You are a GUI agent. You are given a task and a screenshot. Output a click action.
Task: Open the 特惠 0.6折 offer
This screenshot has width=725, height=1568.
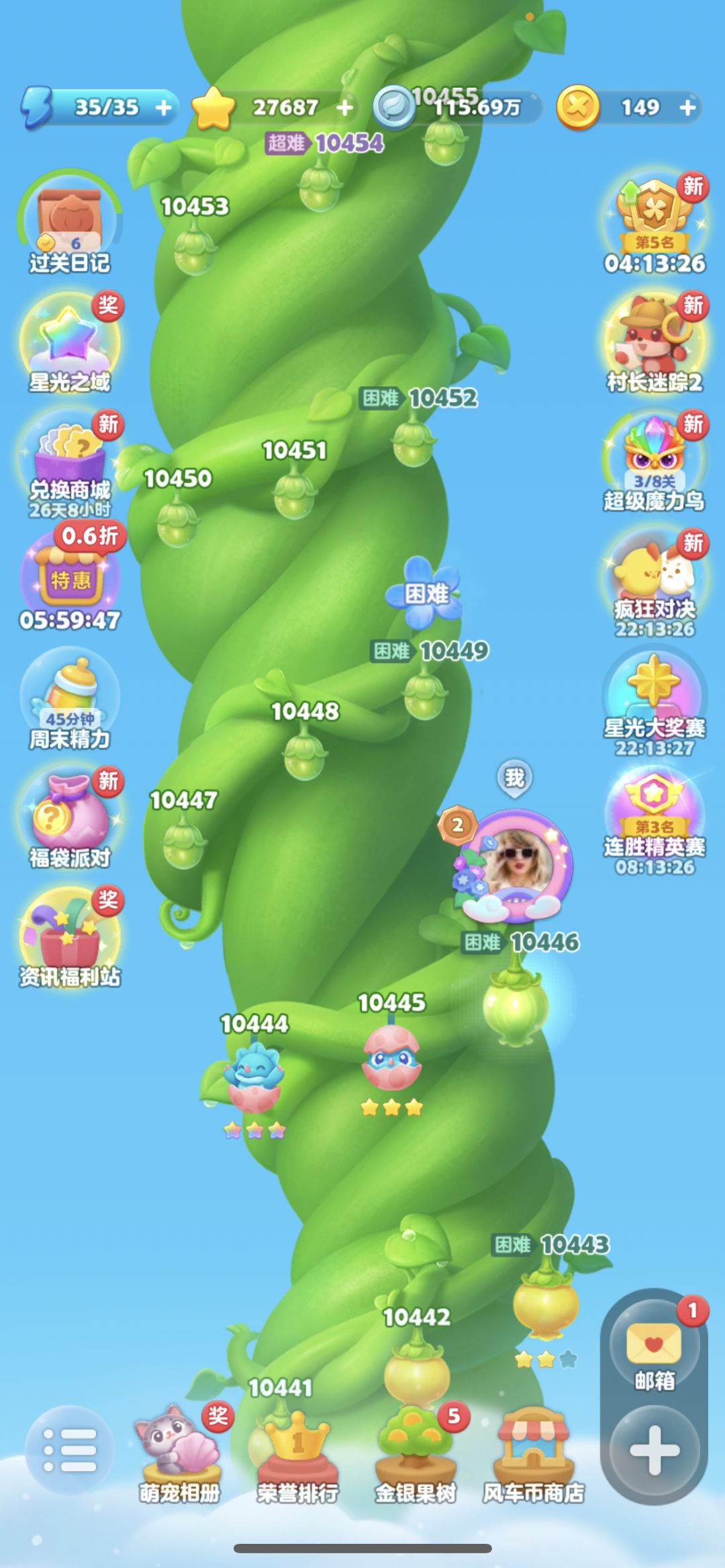70,578
